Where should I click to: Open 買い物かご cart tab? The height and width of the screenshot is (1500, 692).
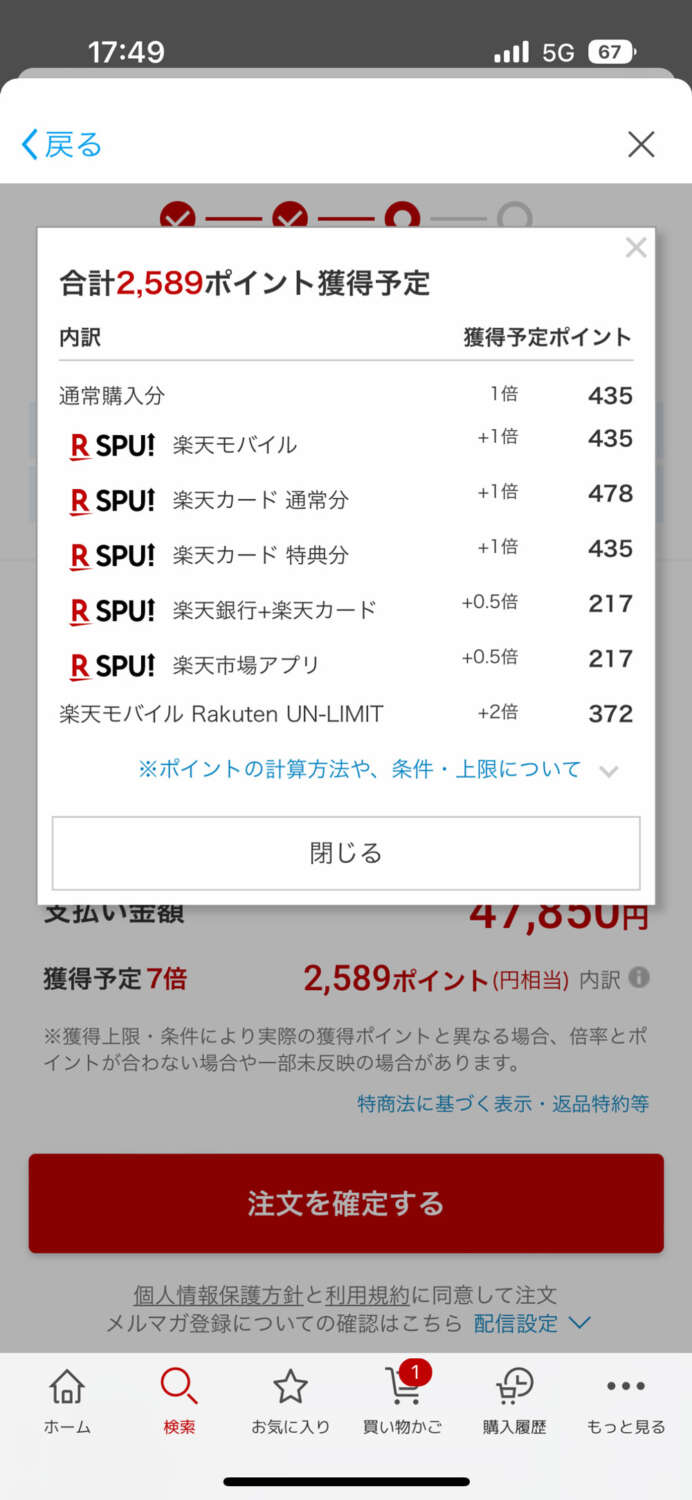pyautogui.click(x=402, y=1400)
